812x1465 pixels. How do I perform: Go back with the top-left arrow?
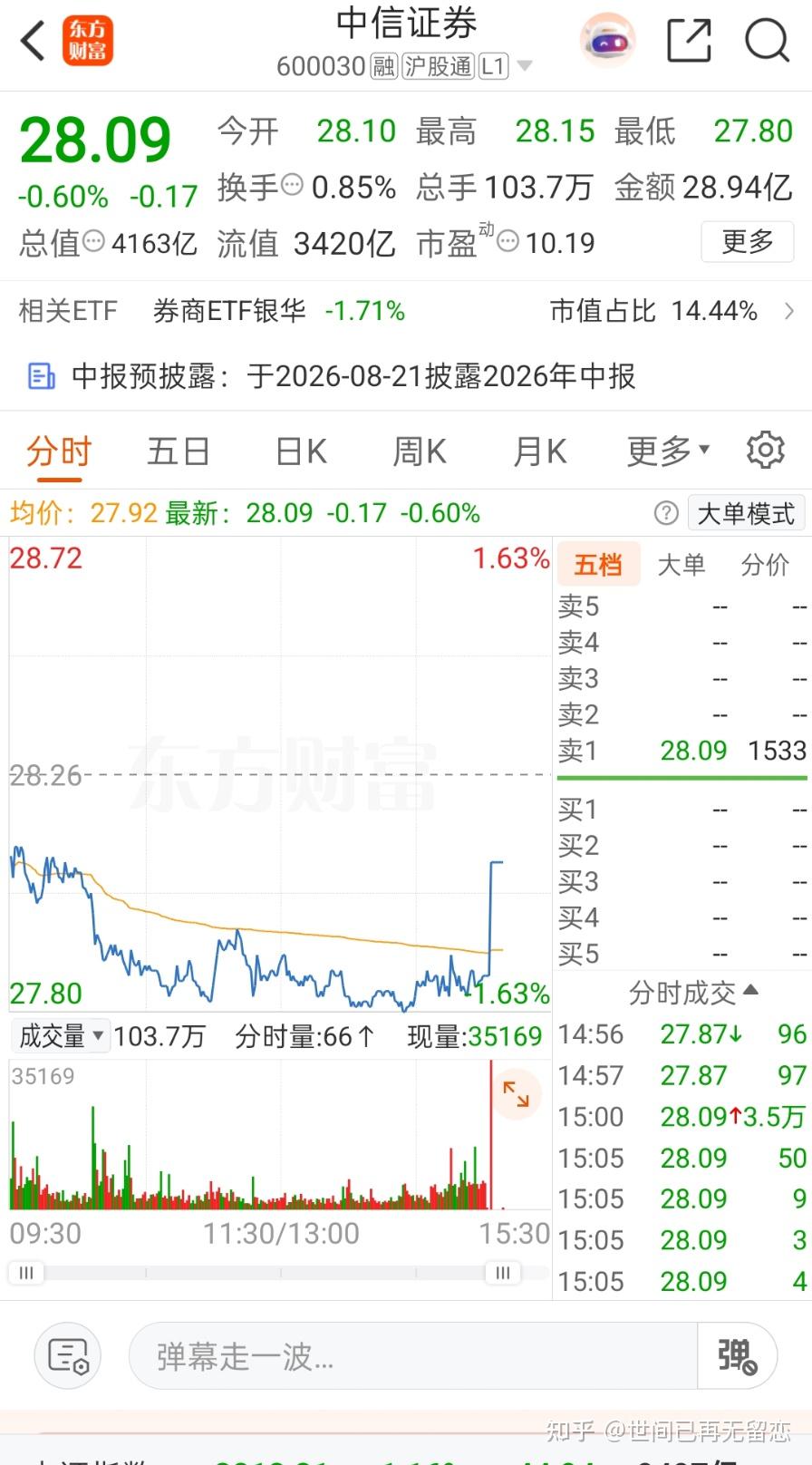coord(33,41)
